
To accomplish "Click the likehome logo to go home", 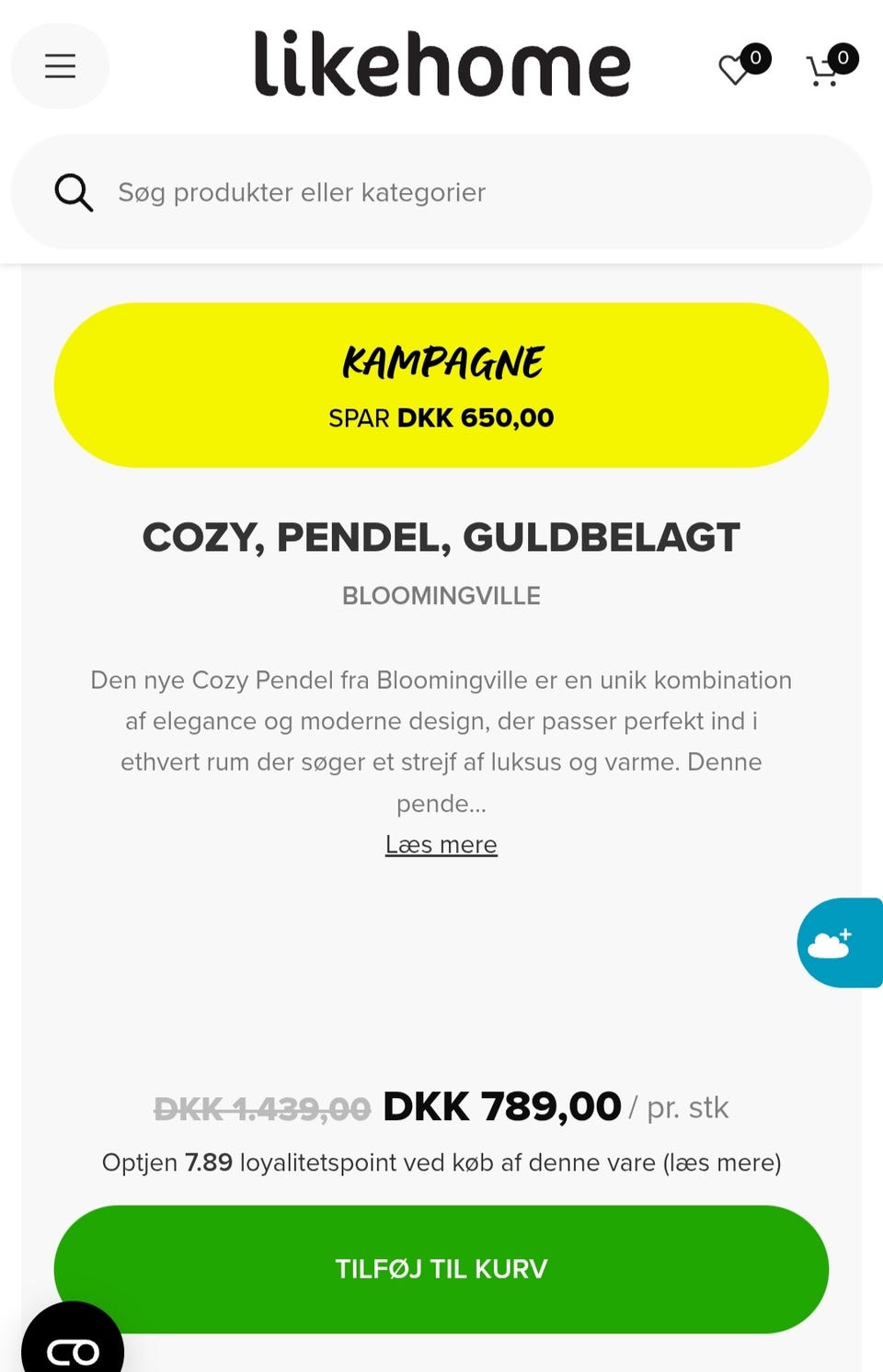I will click(441, 64).
